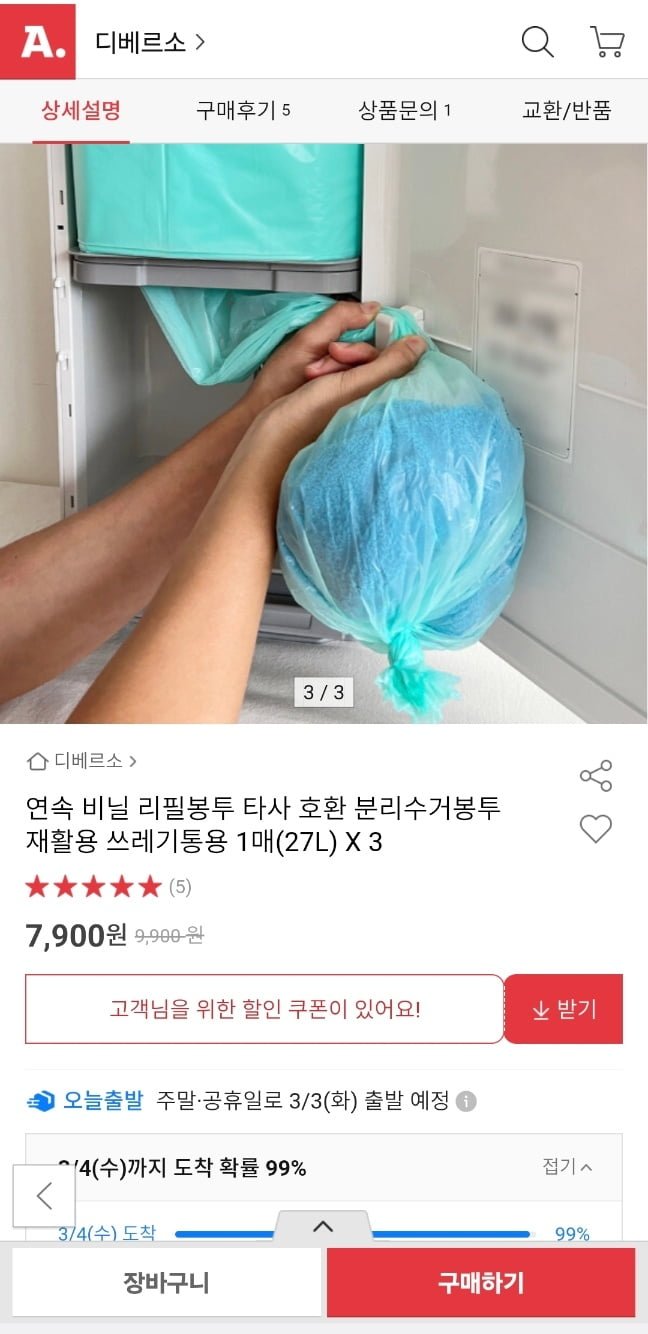Viewport: 648px width, 1334px height.
Task: Go back with the left arrow button
Action: (x=44, y=1195)
